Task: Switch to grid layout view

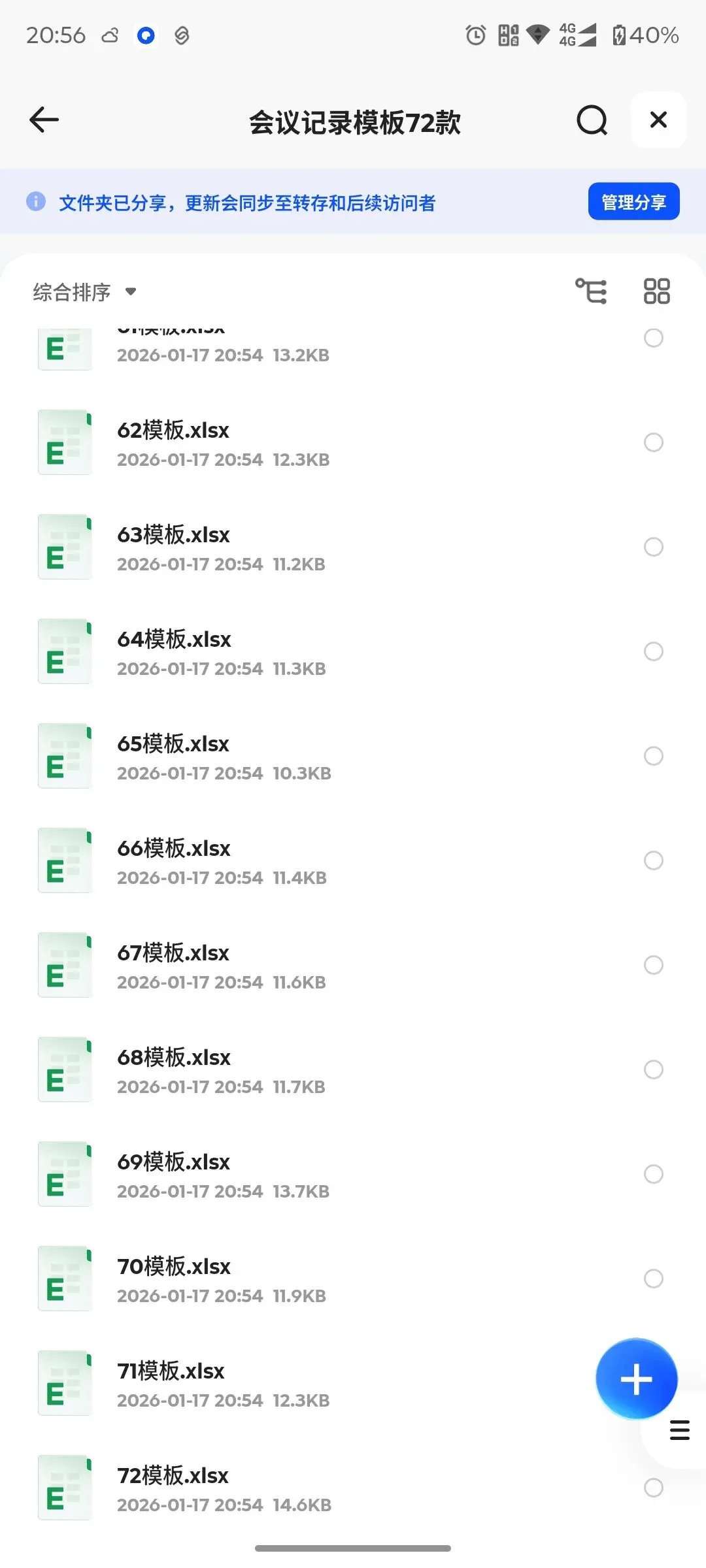Action: tap(656, 291)
